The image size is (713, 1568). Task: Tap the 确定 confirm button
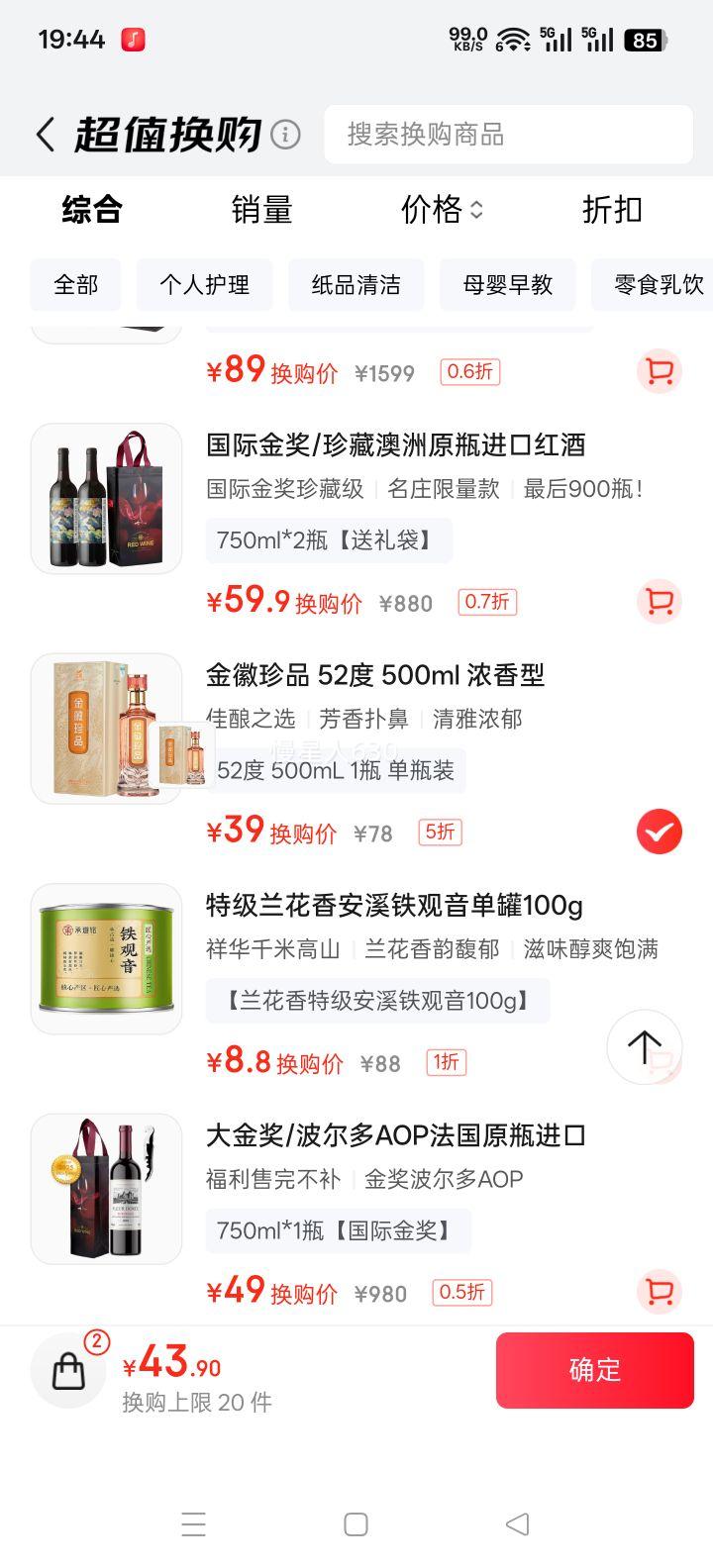point(594,1370)
